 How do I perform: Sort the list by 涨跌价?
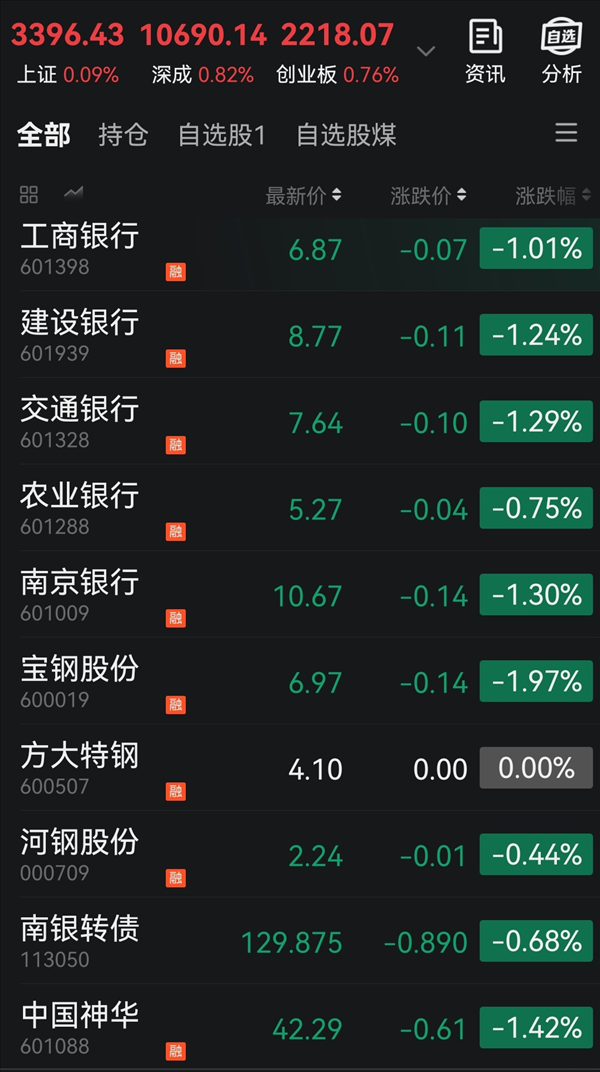[x=428, y=196]
